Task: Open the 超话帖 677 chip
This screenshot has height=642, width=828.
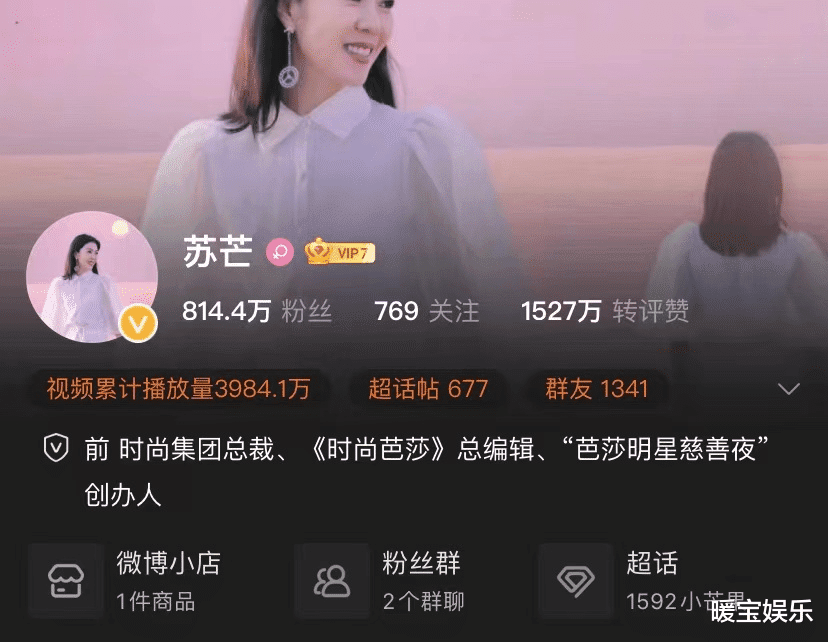Action: (427, 389)
